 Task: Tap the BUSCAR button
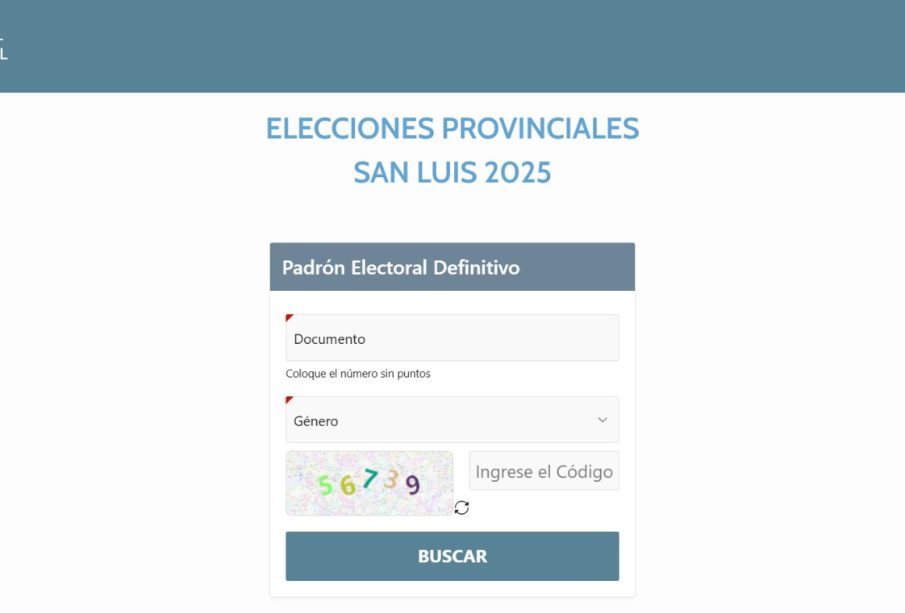click(x=452, y=556)
